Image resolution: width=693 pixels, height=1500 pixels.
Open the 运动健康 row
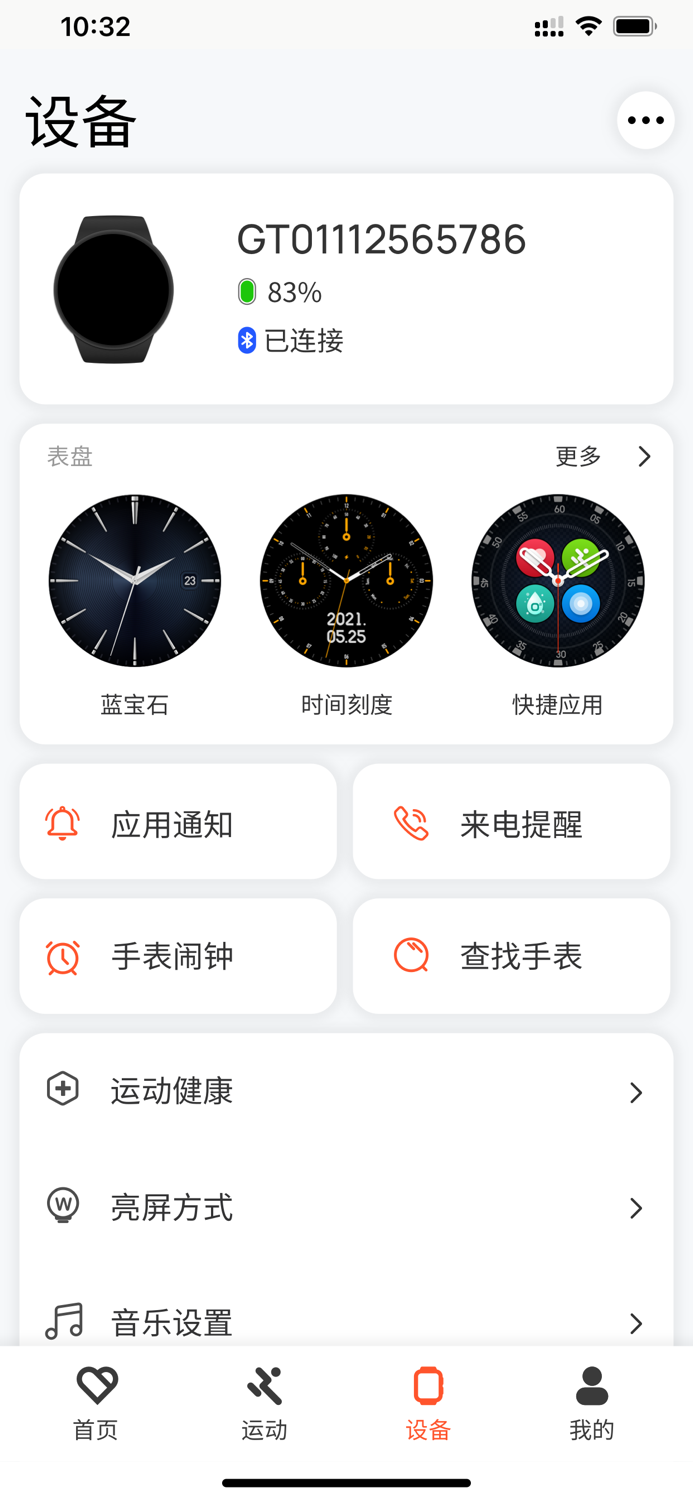tap(346, 1090)
